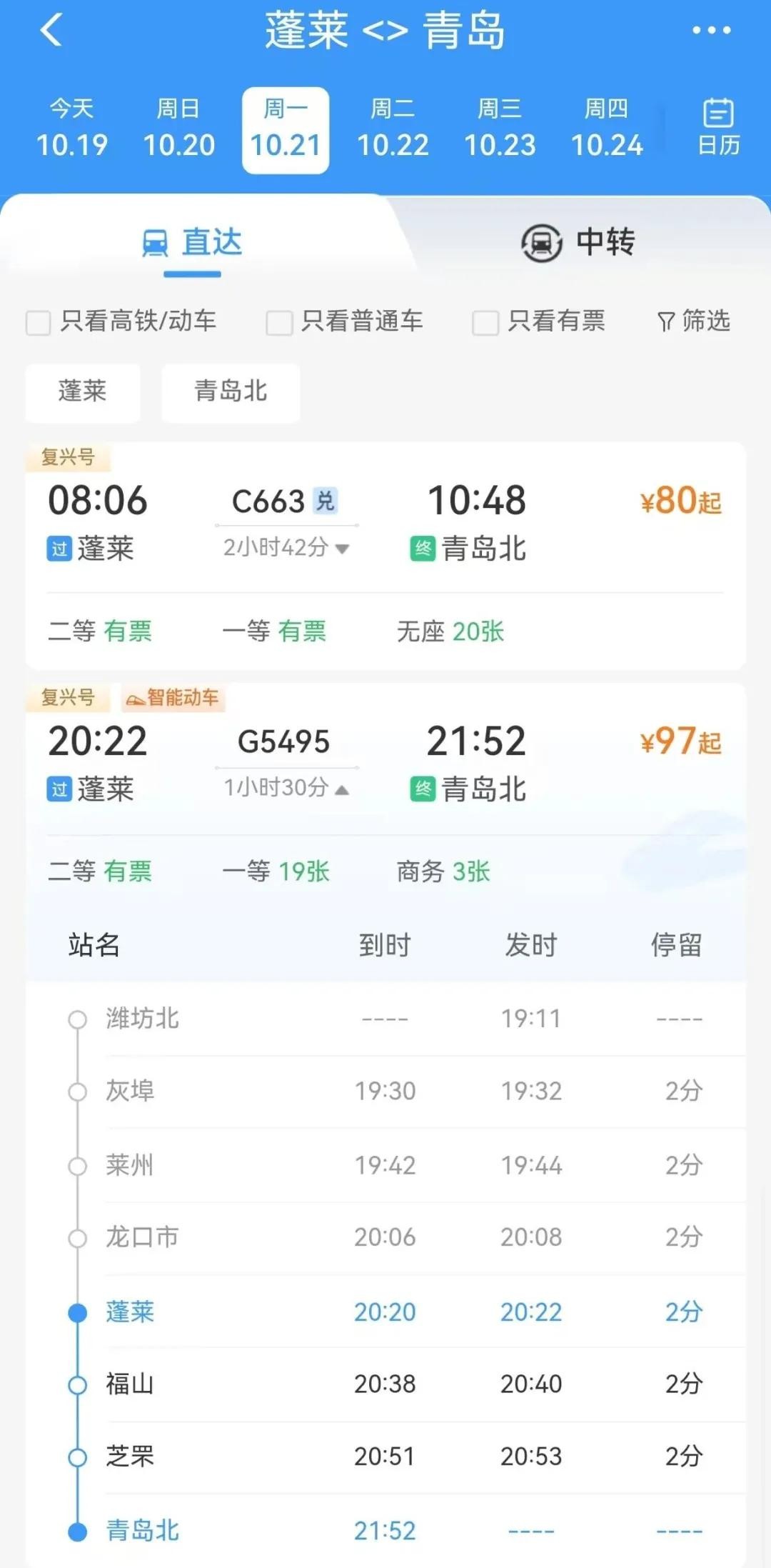This screenshot has height=1568, width=771.
Task: Select the 青岛北 station chip
Action: click(231, 392)
